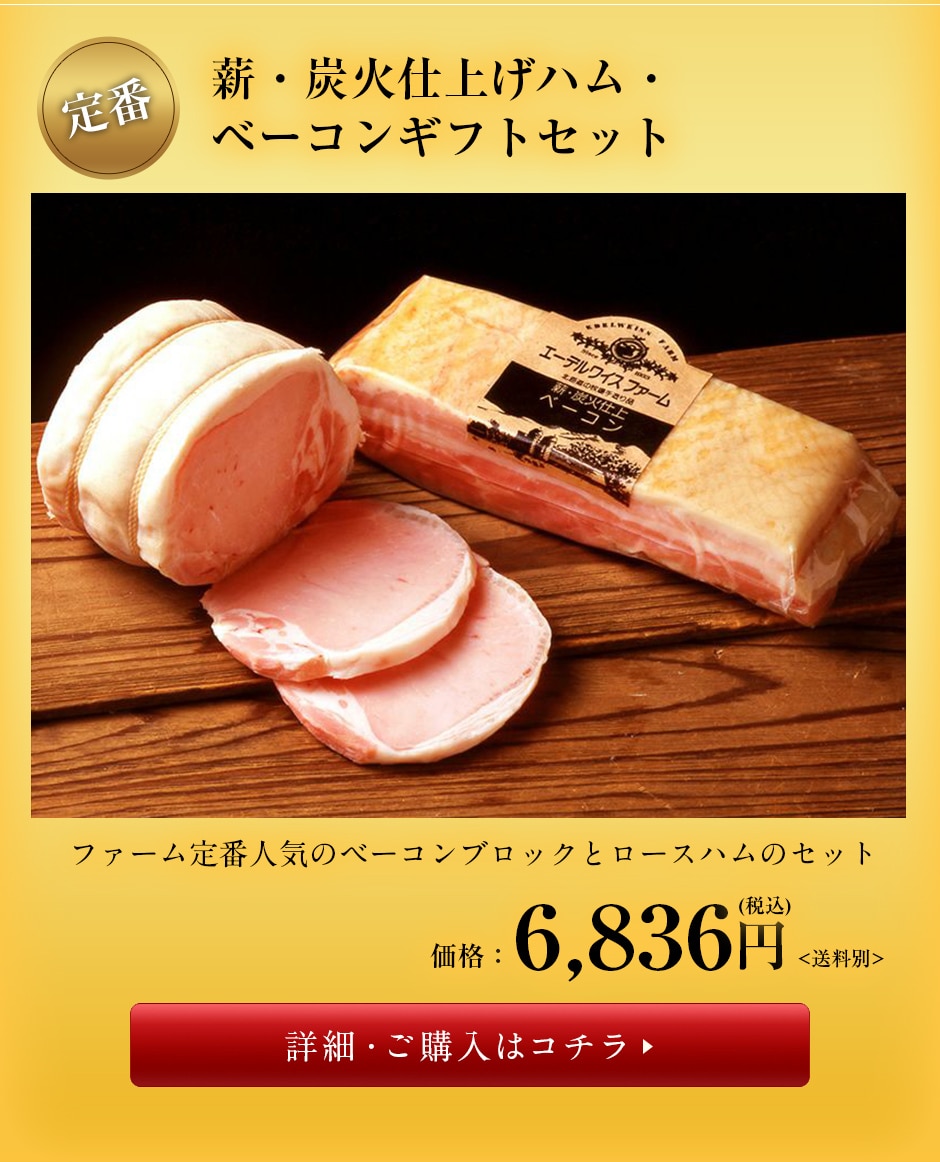Click the arrow icon on the purchase button
Screen dimensions: 940x1162
click(647, 1047)
